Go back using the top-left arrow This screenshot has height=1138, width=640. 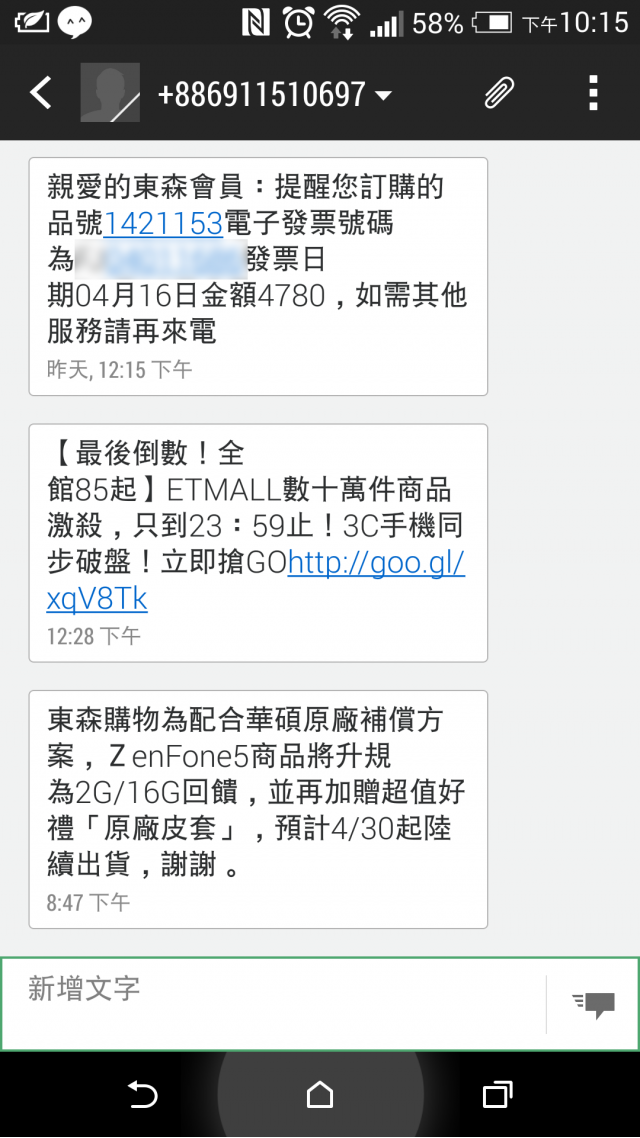pos(41,93)
